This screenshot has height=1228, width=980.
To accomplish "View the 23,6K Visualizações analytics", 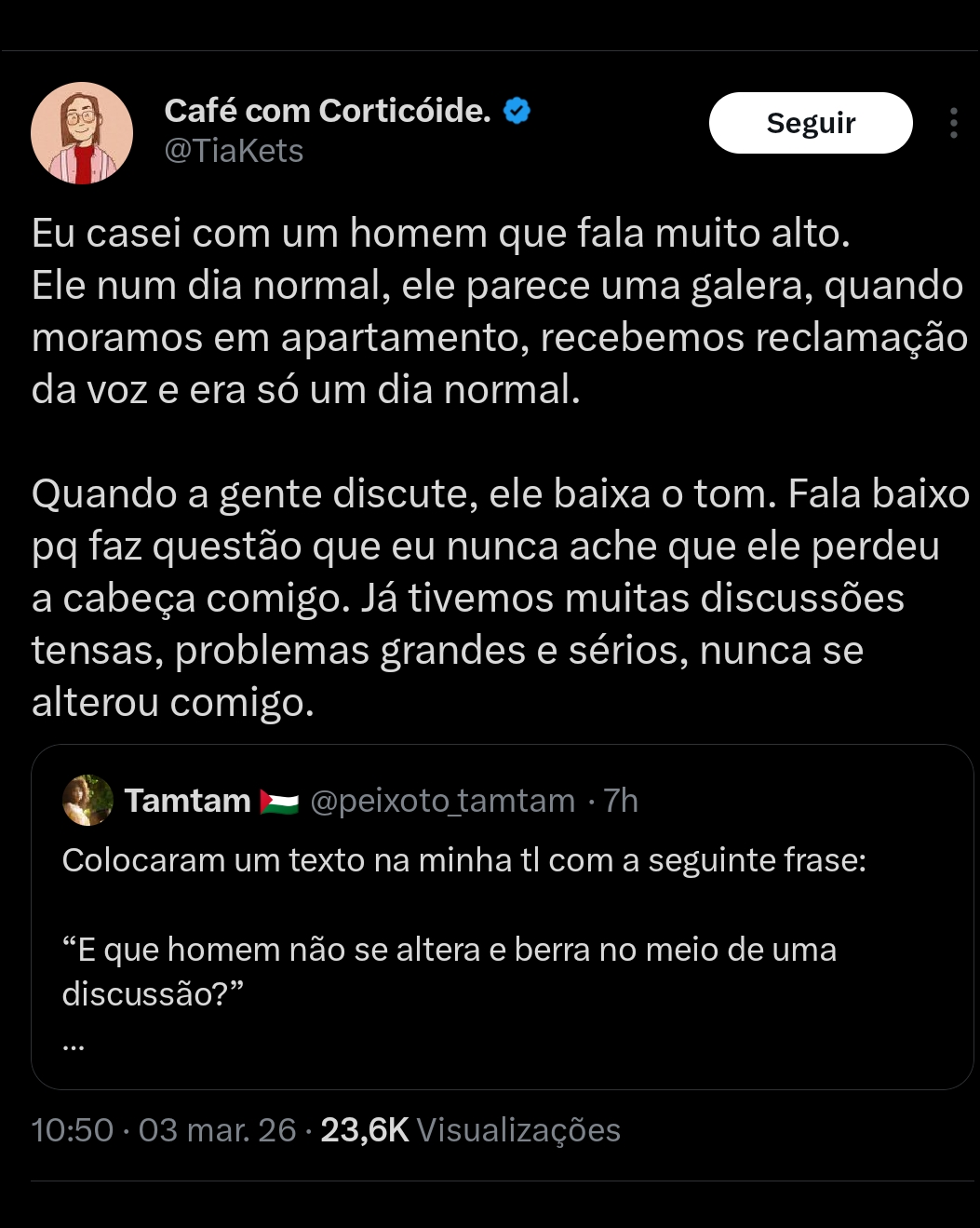I will [470, 1130].
